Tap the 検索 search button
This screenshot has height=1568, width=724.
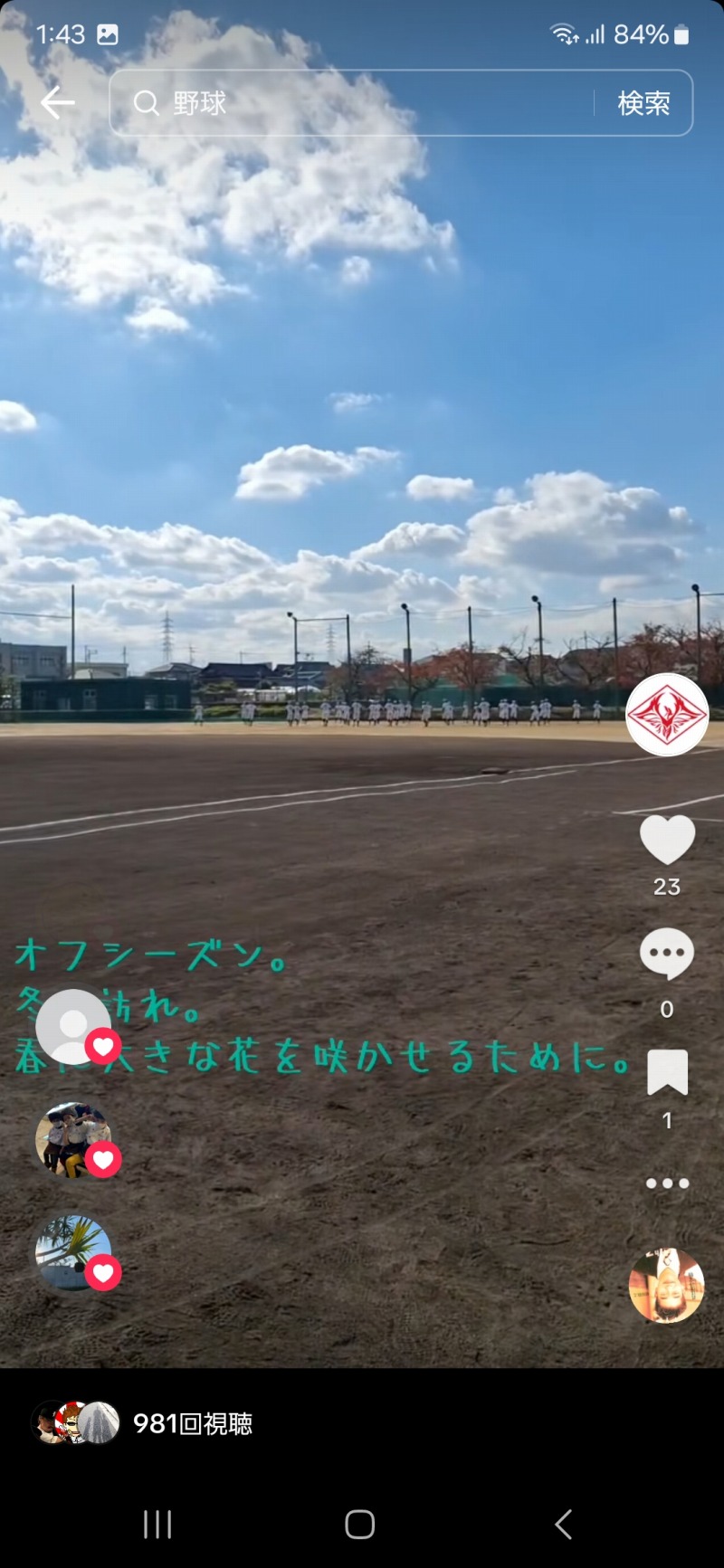pyautogui.click(x=643, y=103)
